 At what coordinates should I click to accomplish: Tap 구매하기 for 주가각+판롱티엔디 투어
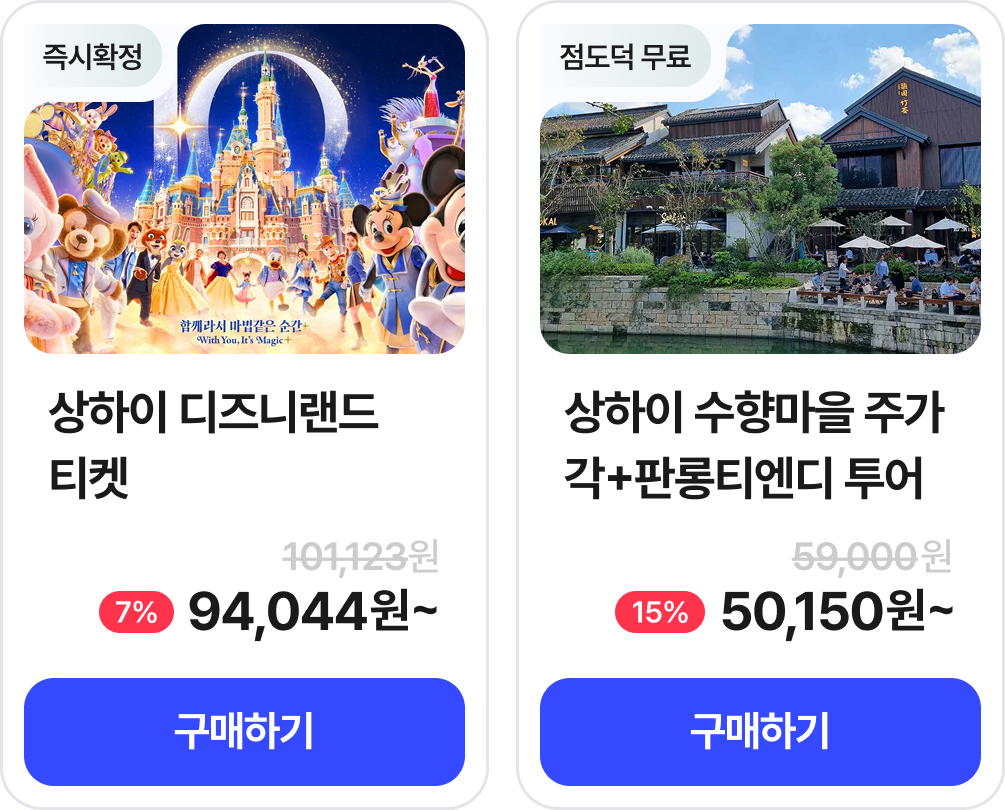[760, 731]
